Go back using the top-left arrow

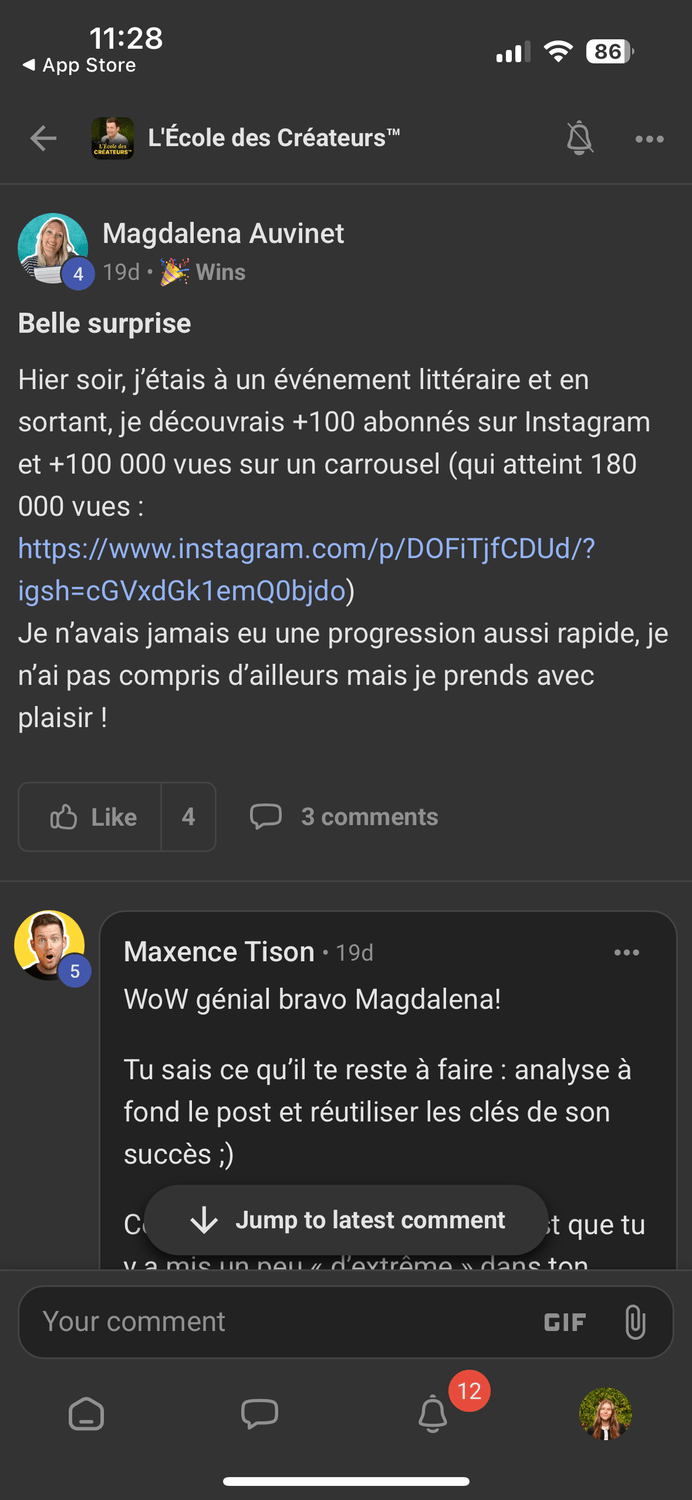(43, 138)
